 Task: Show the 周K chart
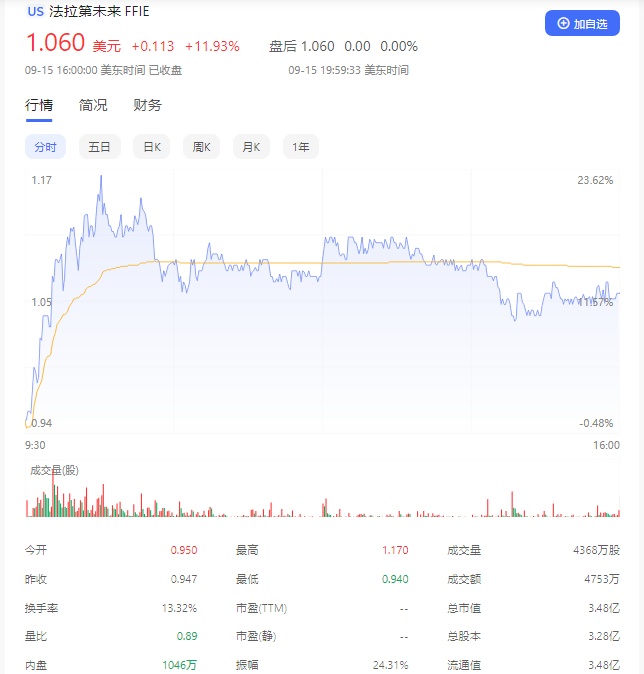201,147
